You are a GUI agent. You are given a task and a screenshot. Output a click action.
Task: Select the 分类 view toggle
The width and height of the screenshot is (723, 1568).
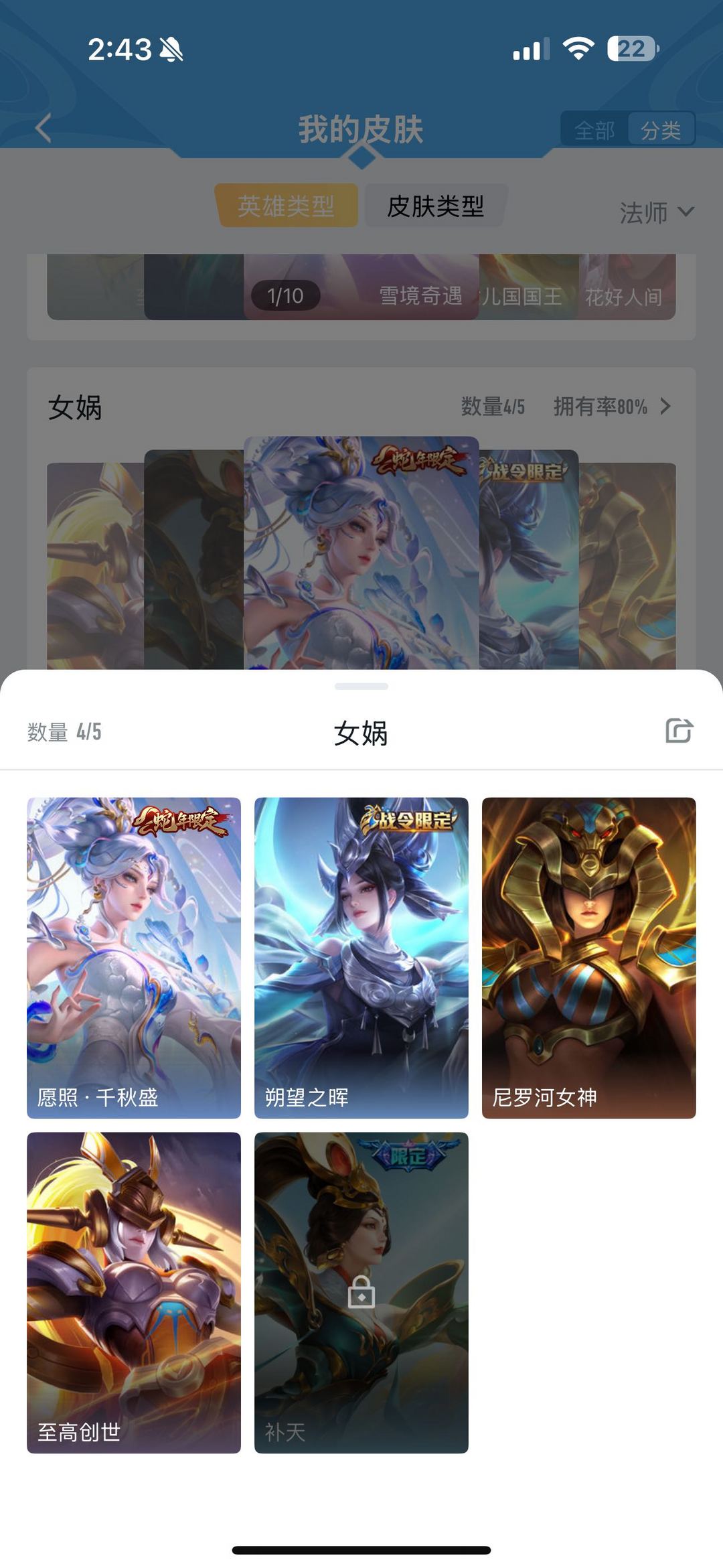[661, 130]
